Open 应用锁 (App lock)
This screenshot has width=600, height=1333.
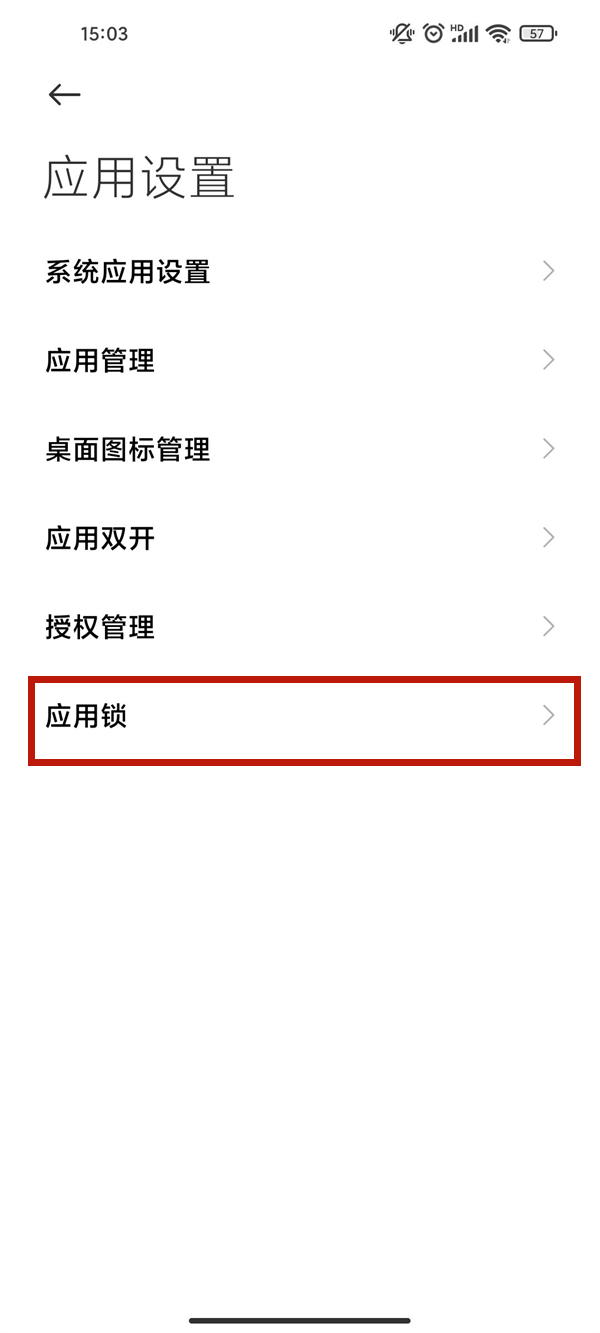300,716
